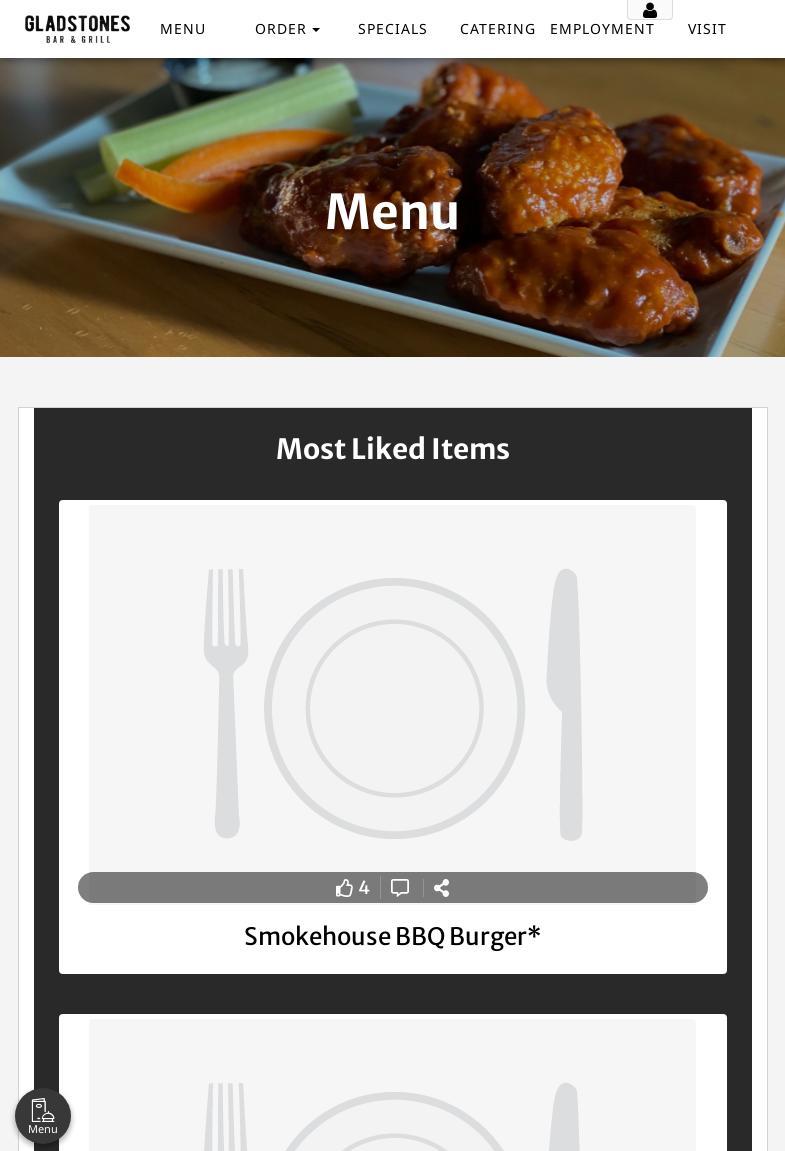Viewport: 785px width, 1151px height.
Task: Comment on the Smokehouse BBQ Burger
Action: tap(400, 888)
